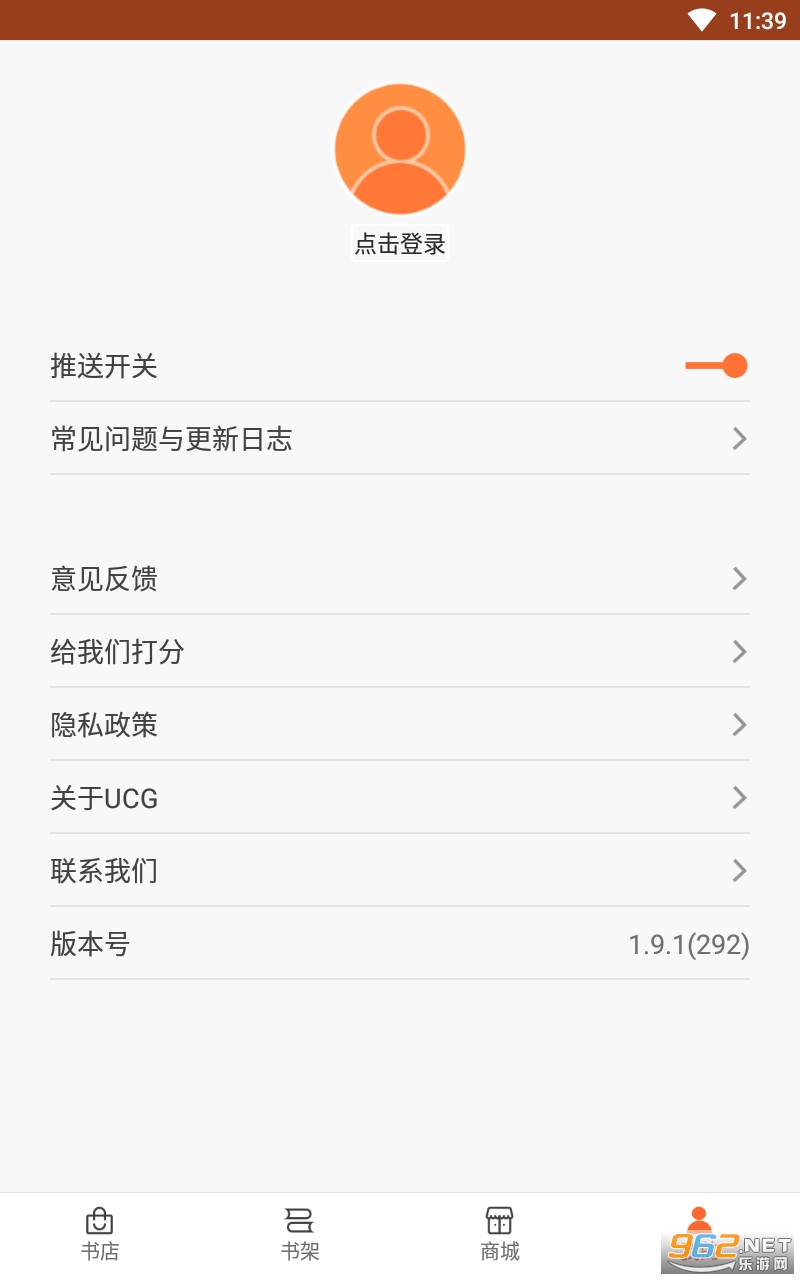Toggle the 推送开关 push switch

[716, 366]
